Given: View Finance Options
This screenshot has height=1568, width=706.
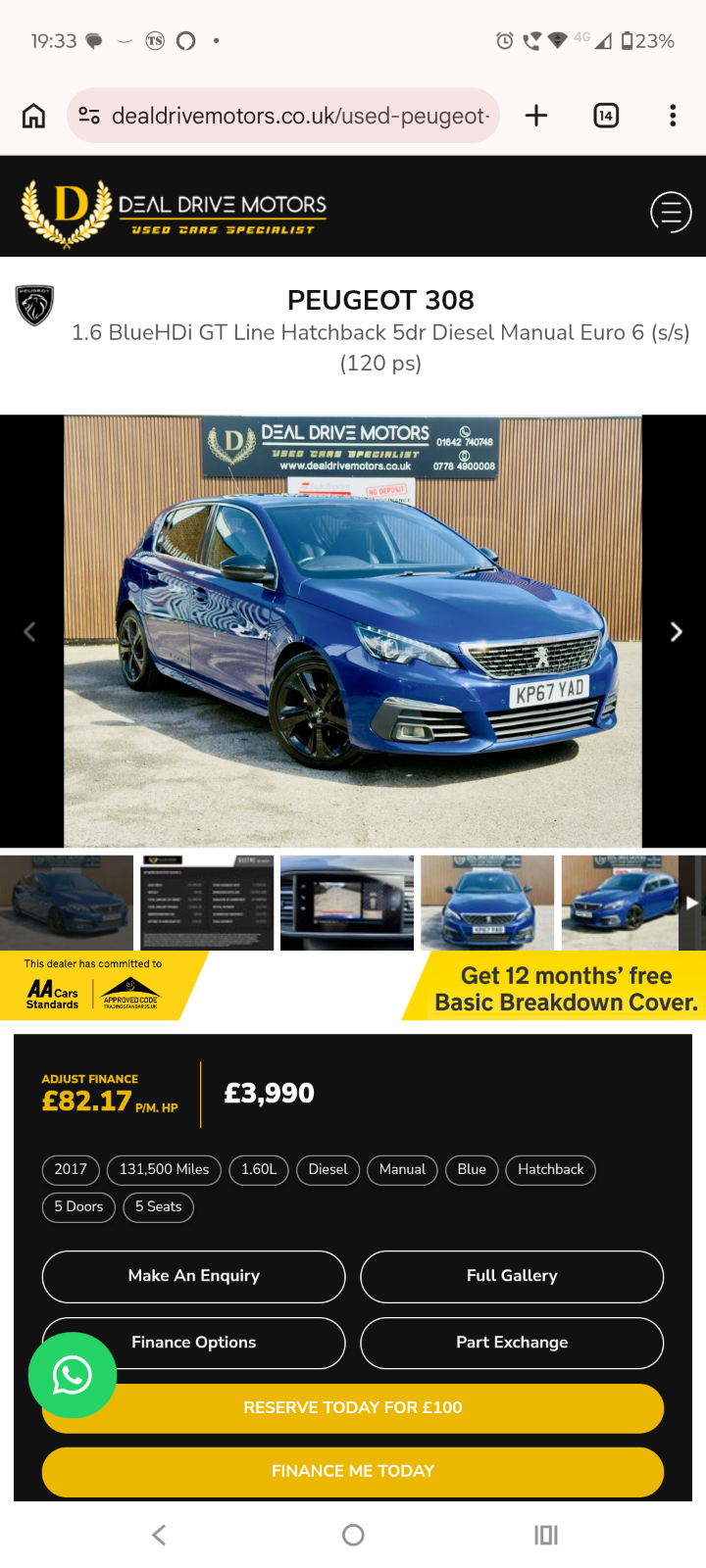Looking at the screenshot, I should 194,1343.
